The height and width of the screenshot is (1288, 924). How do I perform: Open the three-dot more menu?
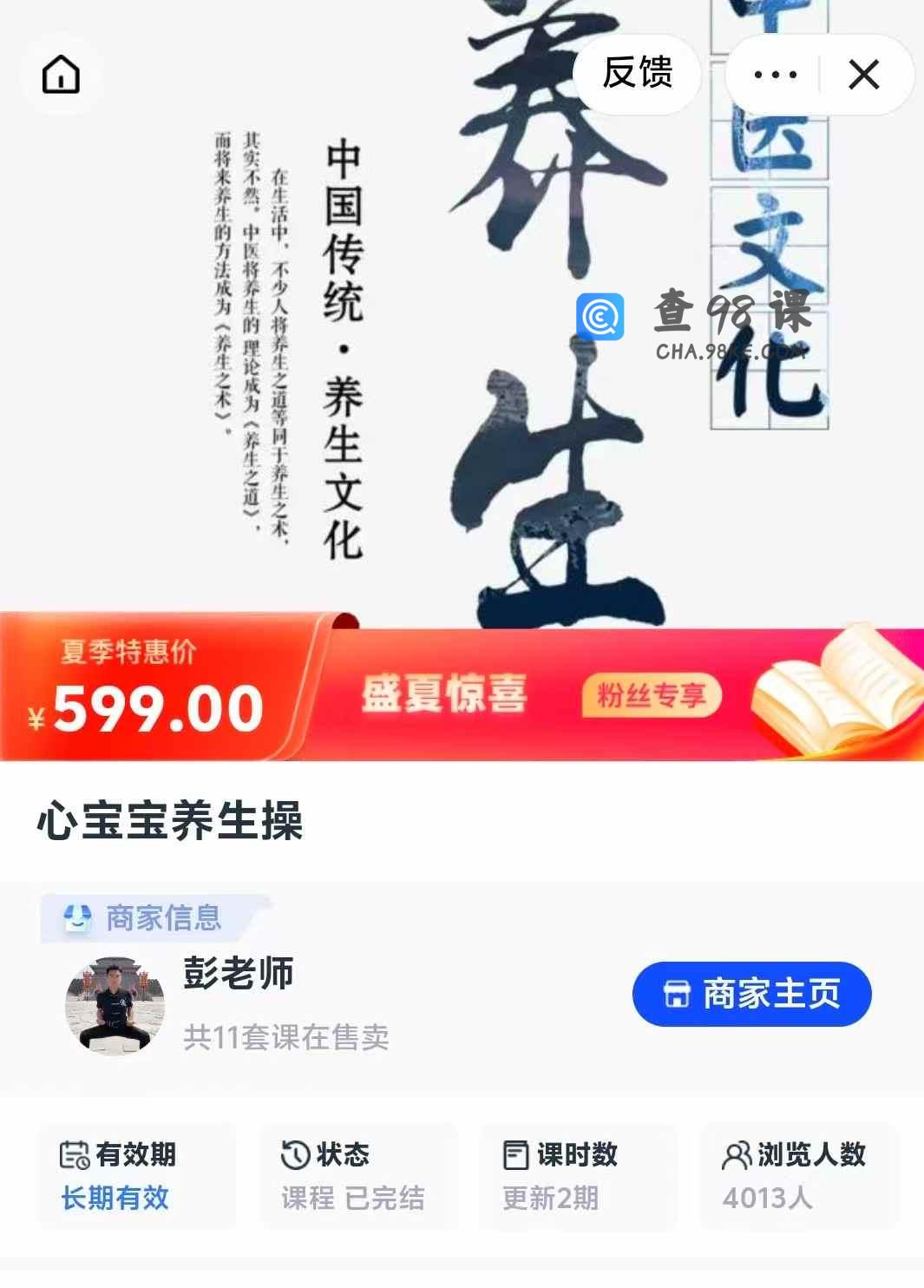pos(775,75)
